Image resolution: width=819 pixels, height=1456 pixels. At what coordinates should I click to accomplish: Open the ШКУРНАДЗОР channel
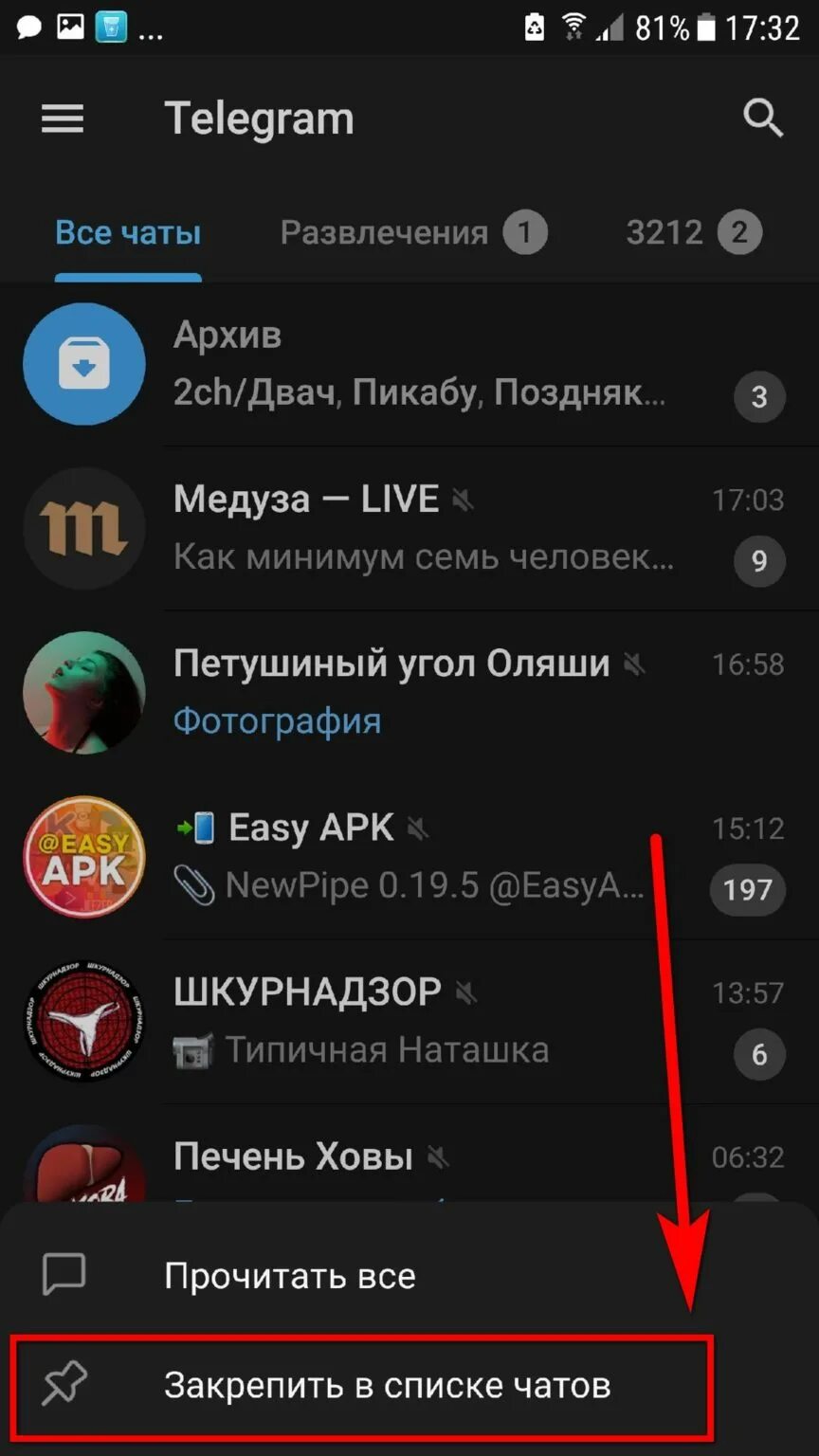pyautogui.click(x=409, y=1021)
